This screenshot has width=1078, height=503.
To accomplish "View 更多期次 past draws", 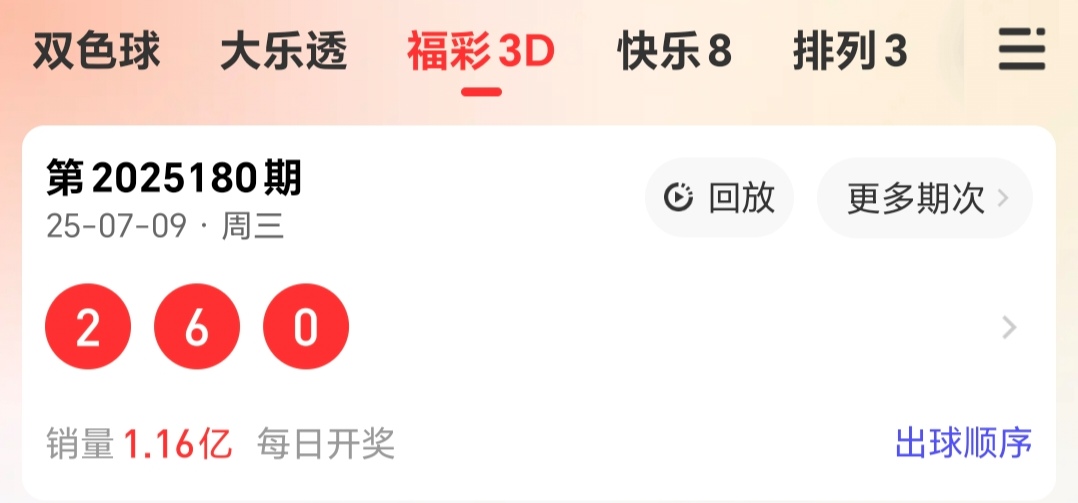I will pos(924,198).
